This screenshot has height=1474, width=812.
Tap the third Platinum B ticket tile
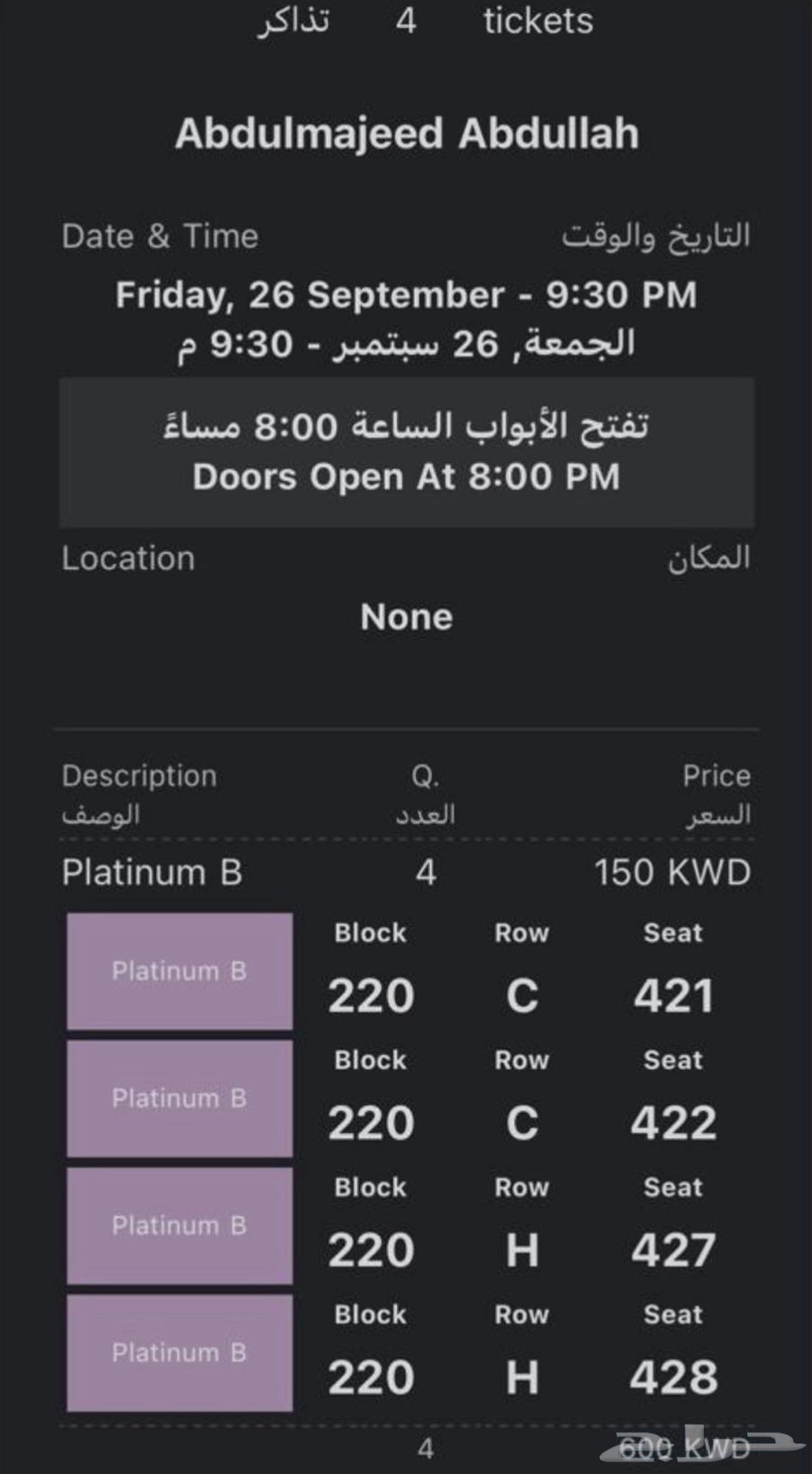tap(179, 1226)
